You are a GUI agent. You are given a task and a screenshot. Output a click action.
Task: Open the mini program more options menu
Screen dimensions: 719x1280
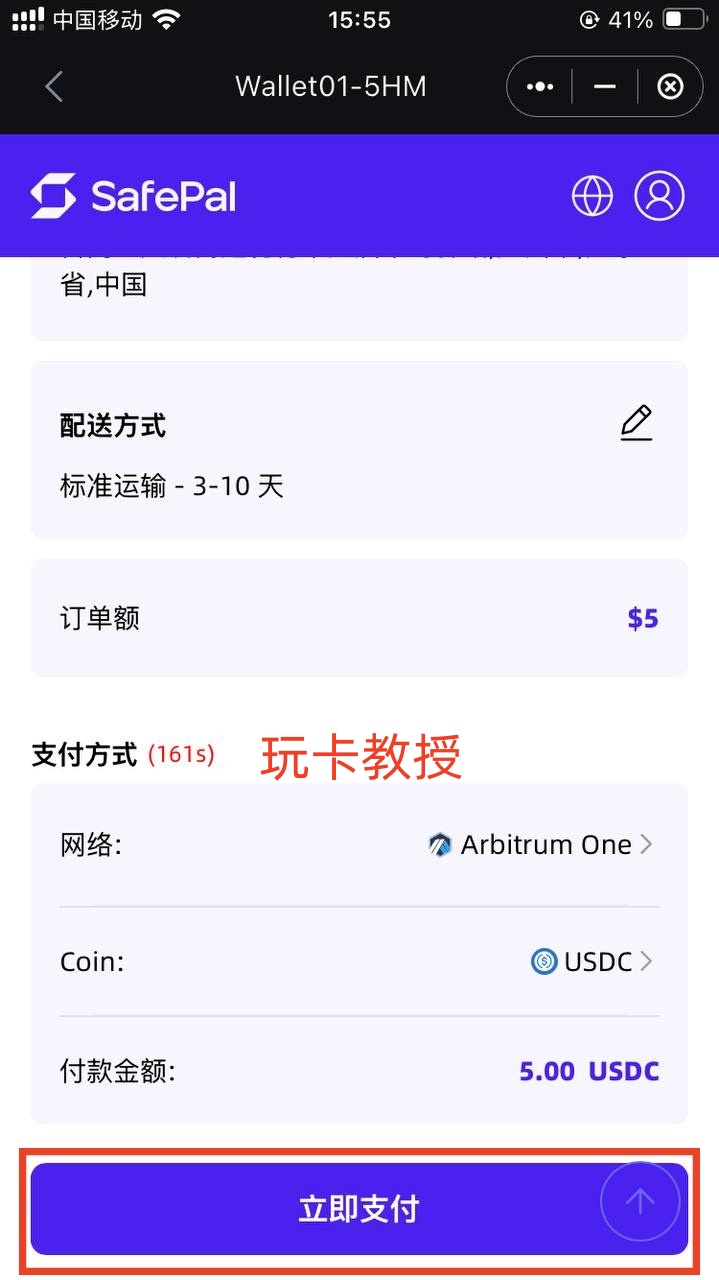[x=540, y=87]
